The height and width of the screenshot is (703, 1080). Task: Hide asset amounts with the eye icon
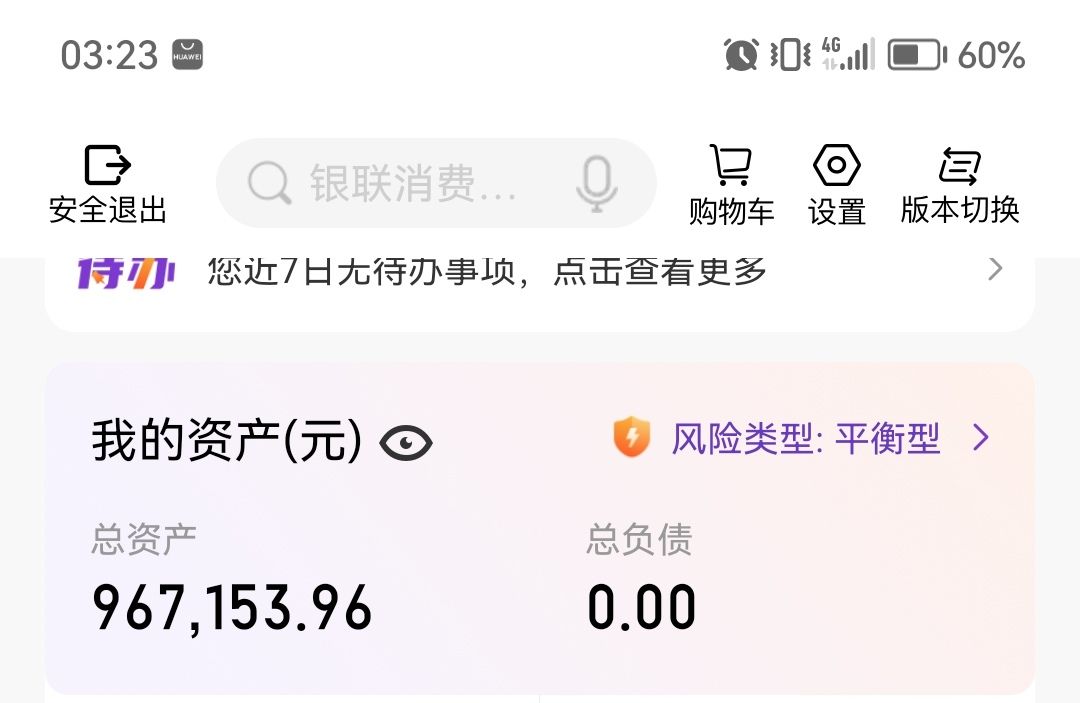[x=406, y=442]
